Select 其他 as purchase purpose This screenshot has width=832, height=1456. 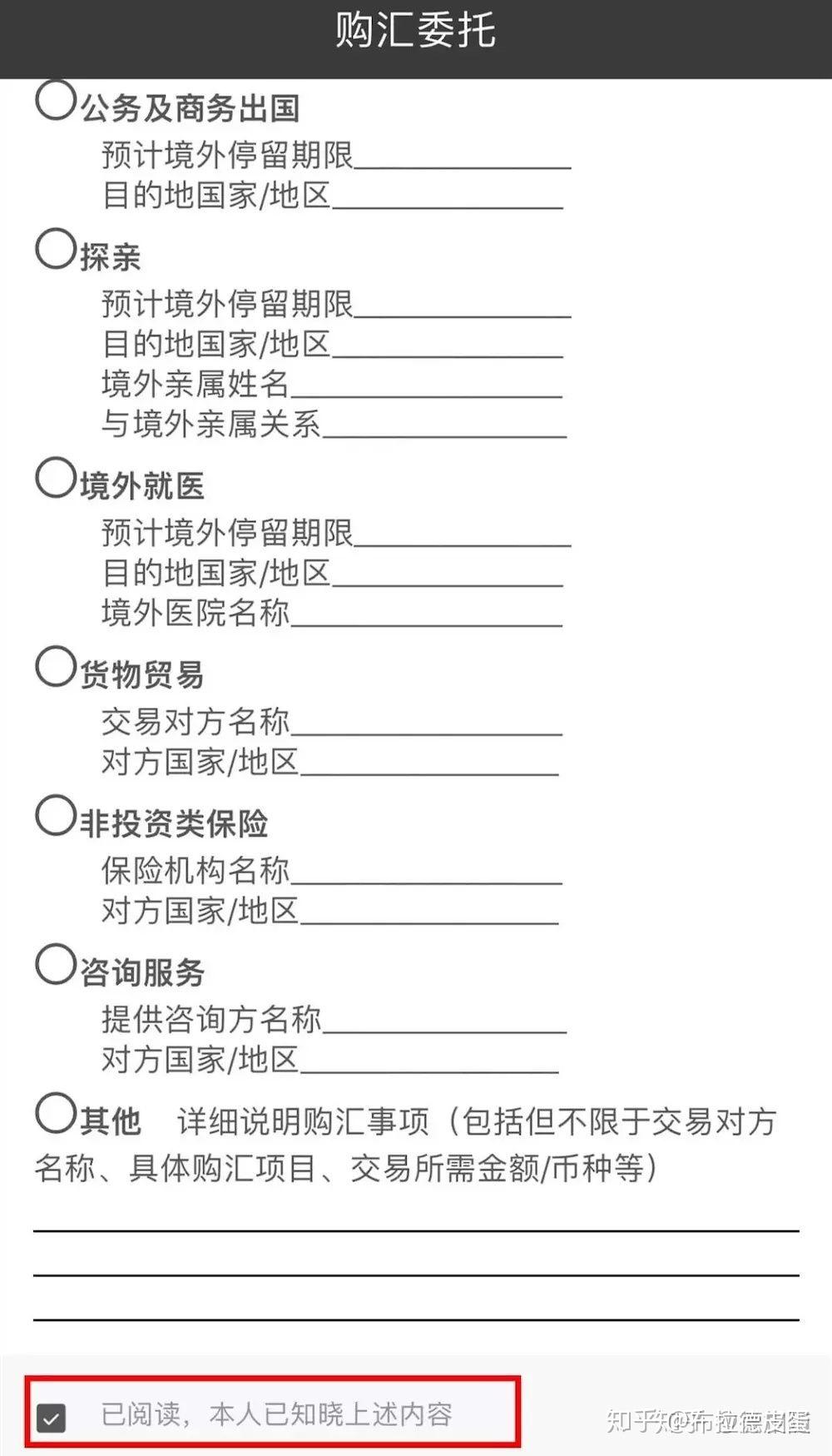click(x=56, y=1113)
